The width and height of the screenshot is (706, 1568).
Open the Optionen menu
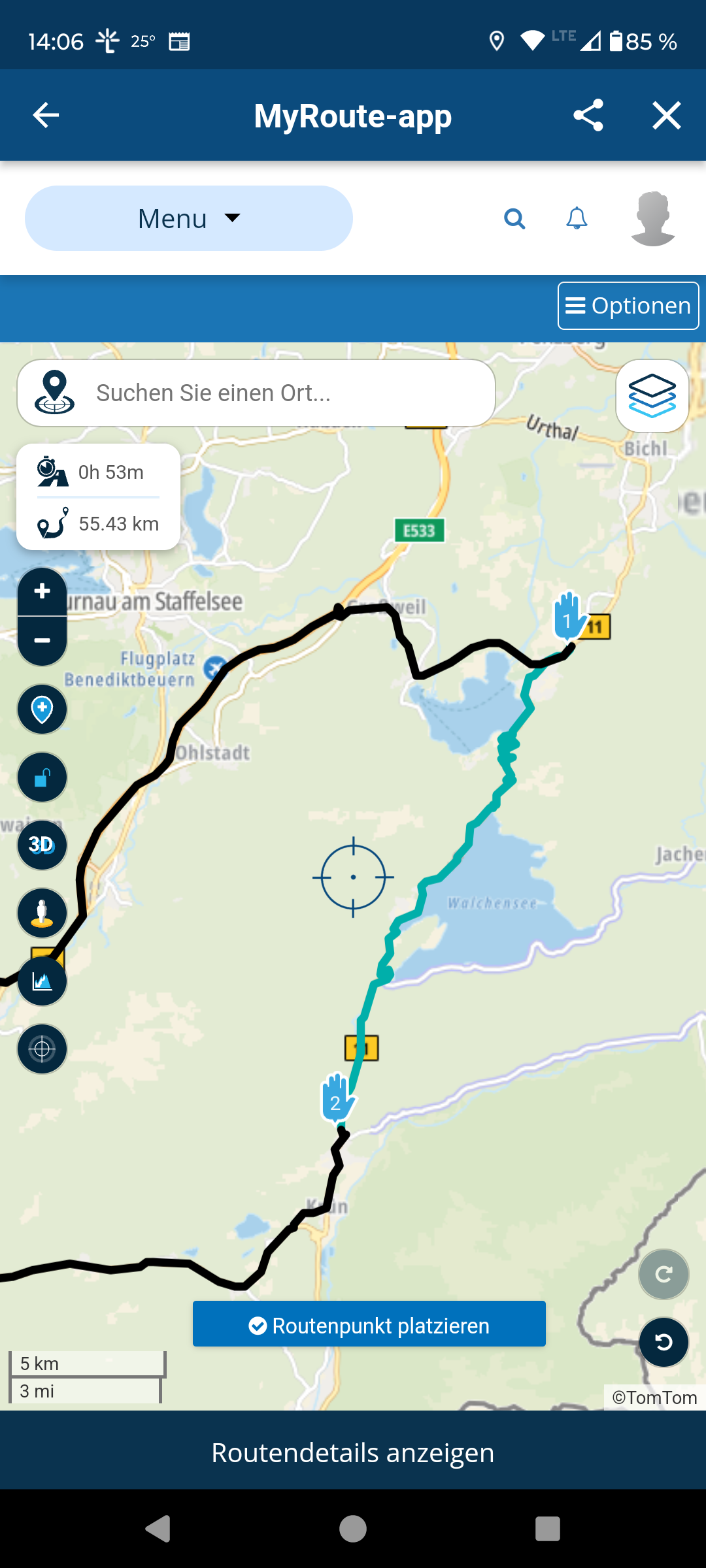[x=628, y=306]
